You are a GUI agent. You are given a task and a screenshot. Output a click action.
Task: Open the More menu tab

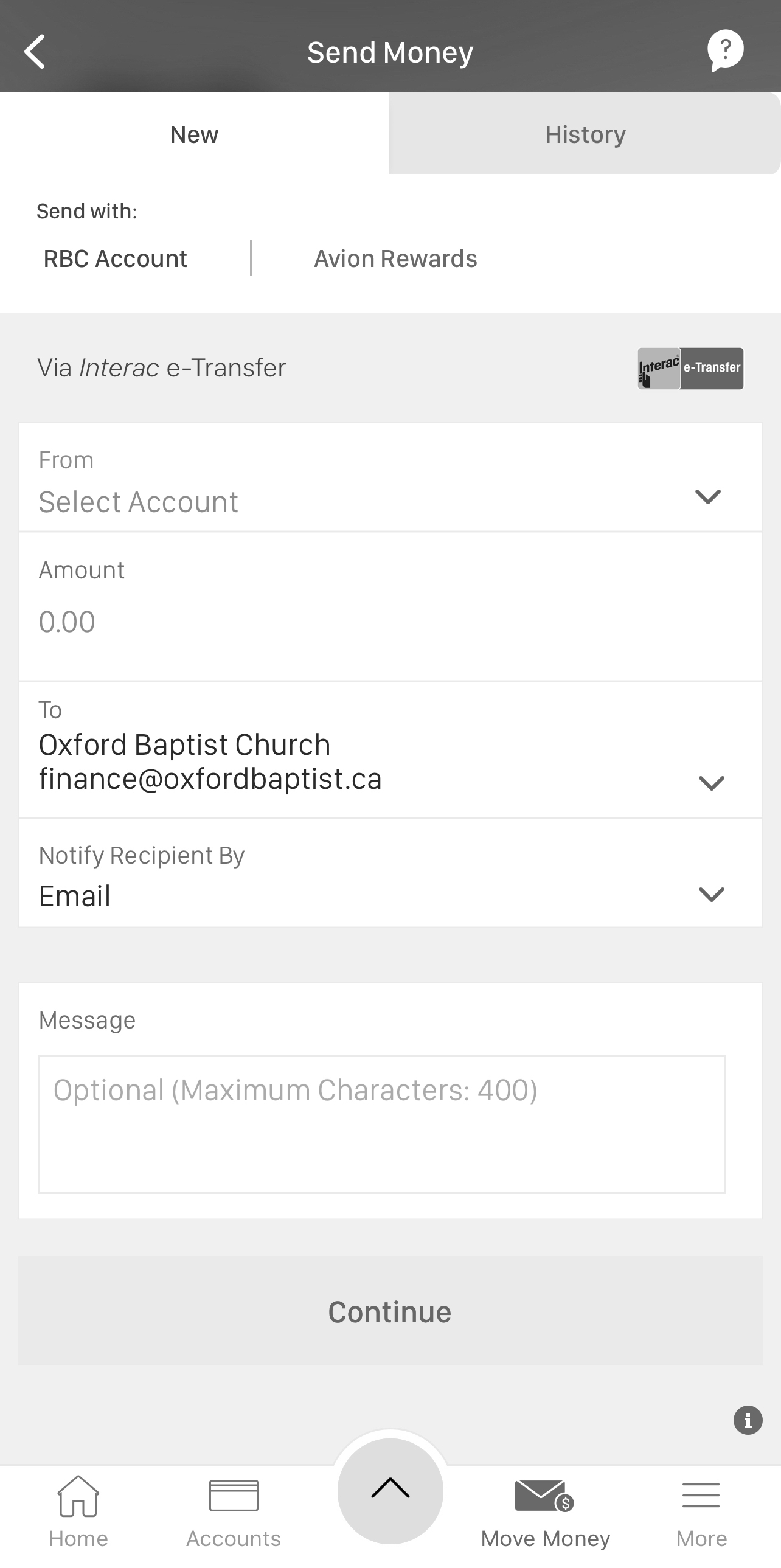click(701, 1512)
